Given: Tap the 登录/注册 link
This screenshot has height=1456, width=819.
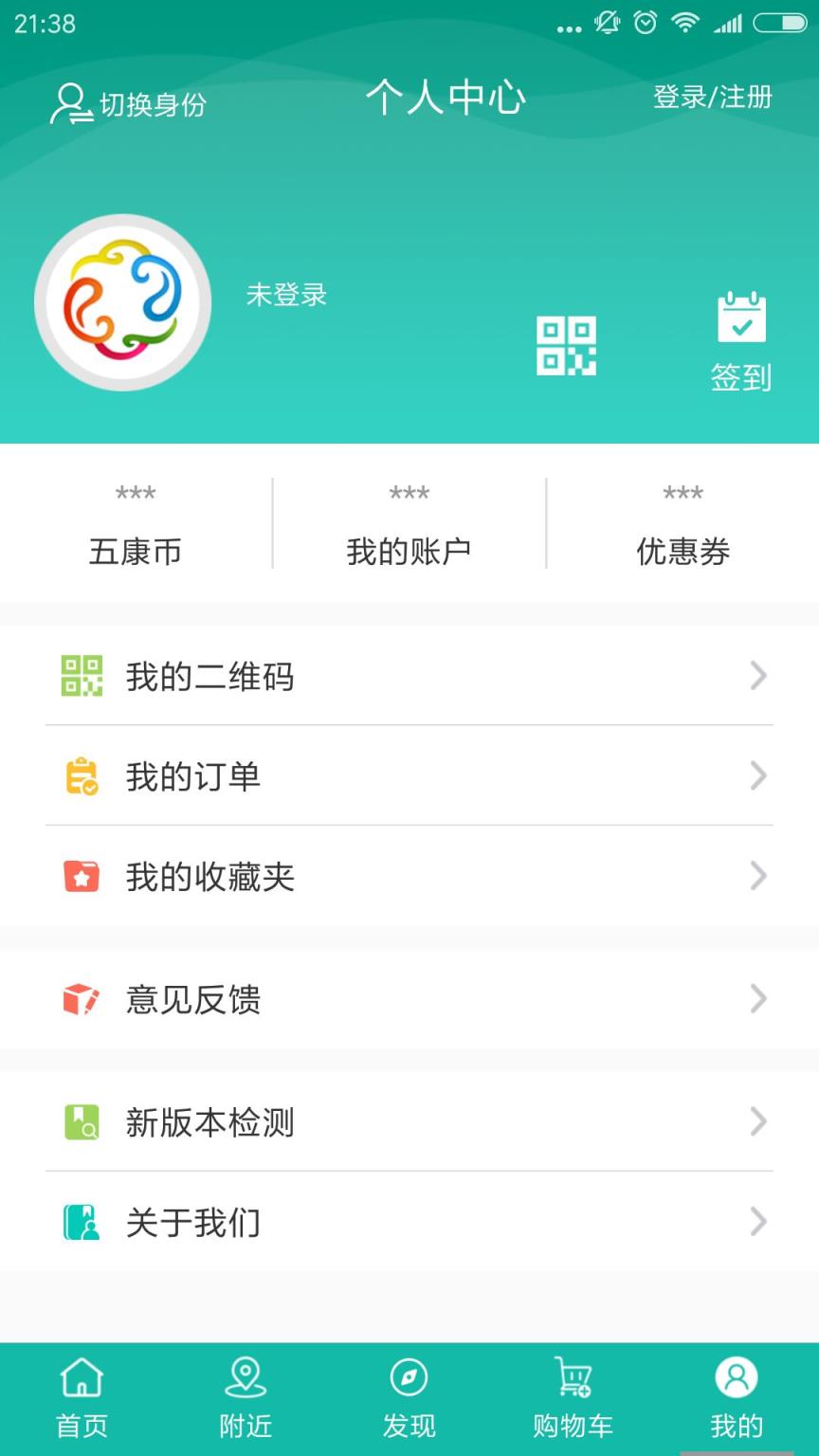Looking at the screenshot, I should [712, 98].
